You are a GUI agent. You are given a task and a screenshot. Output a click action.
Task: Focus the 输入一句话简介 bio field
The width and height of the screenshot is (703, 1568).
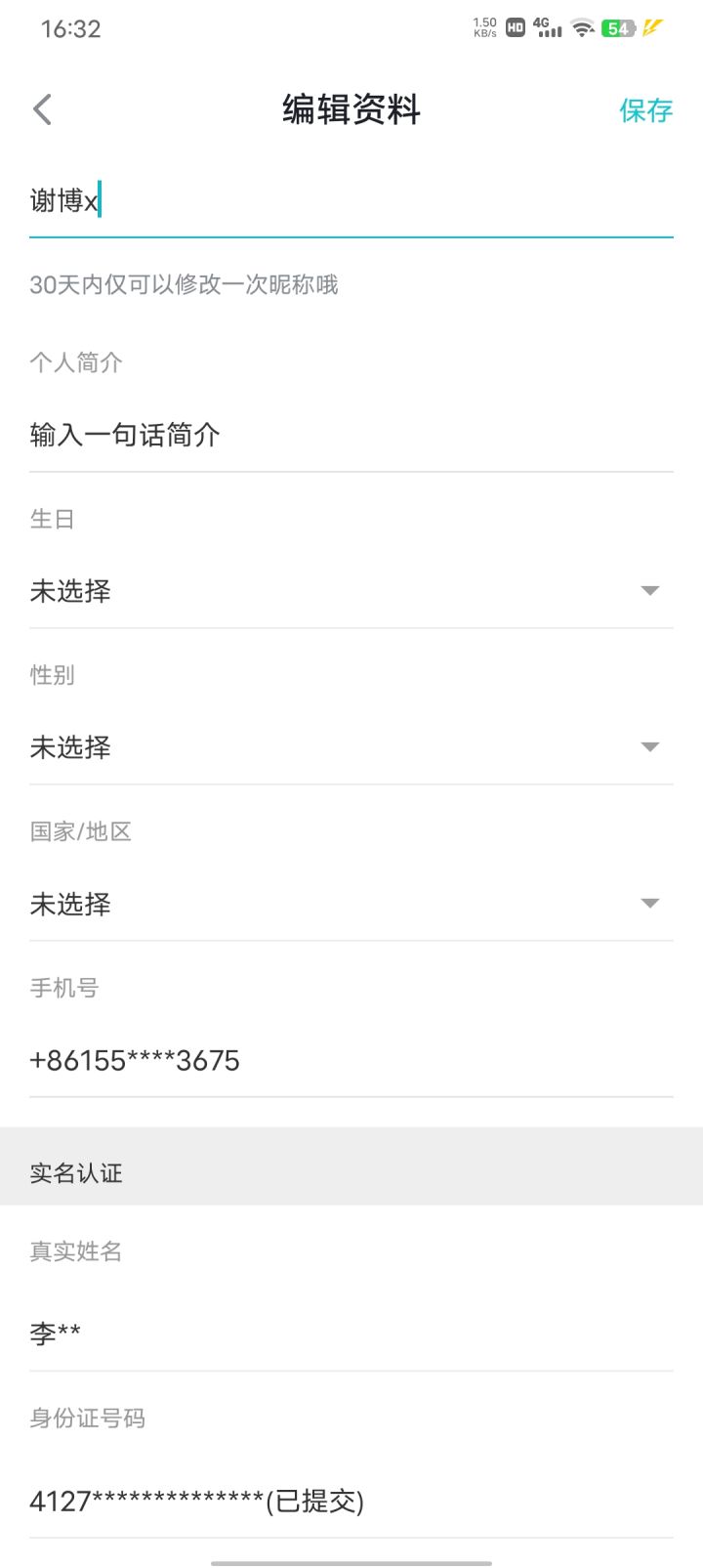pyautogui.click(x=351, y=435)
